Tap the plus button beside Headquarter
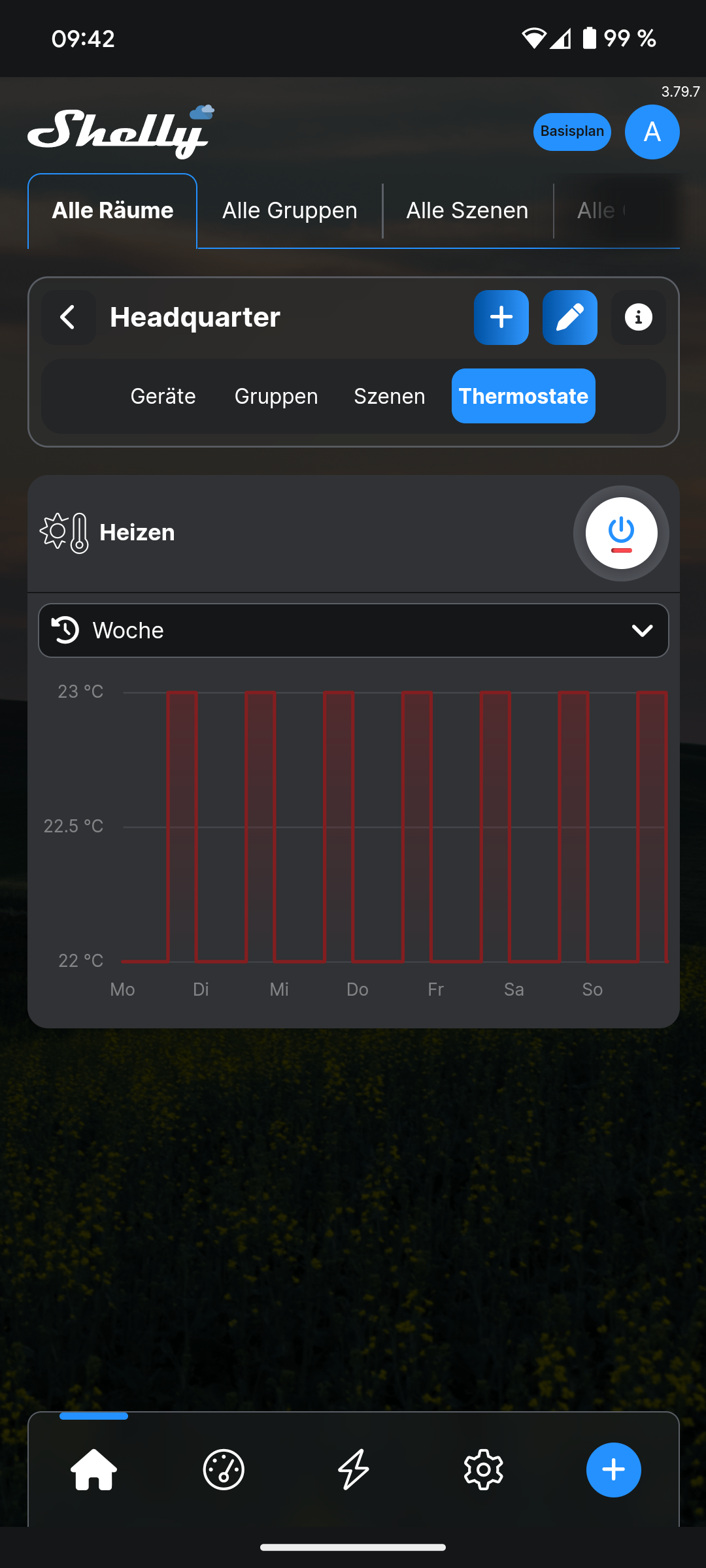Image resolution: width=706 pixels, height=1568 pixels. click(501, 318)
